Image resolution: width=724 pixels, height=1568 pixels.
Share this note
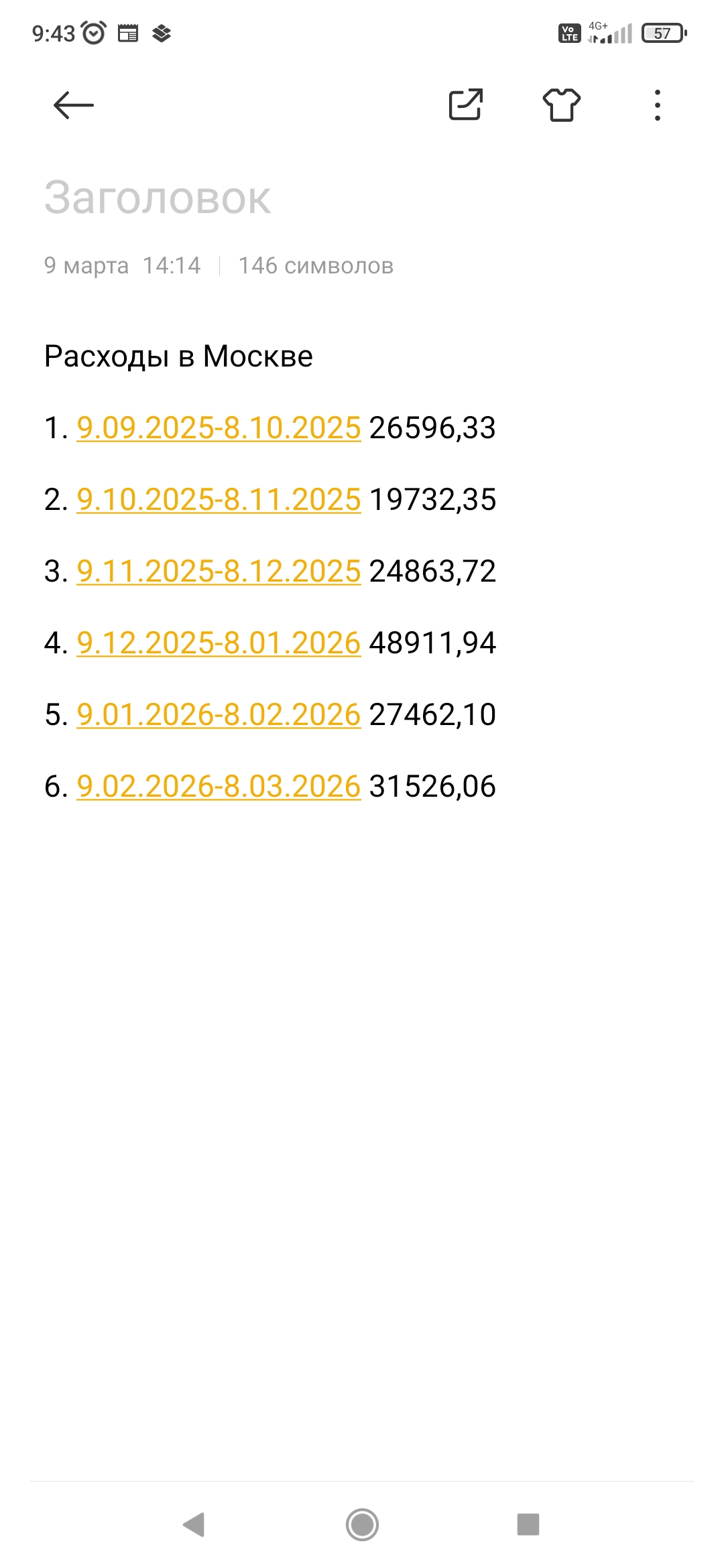465,105
